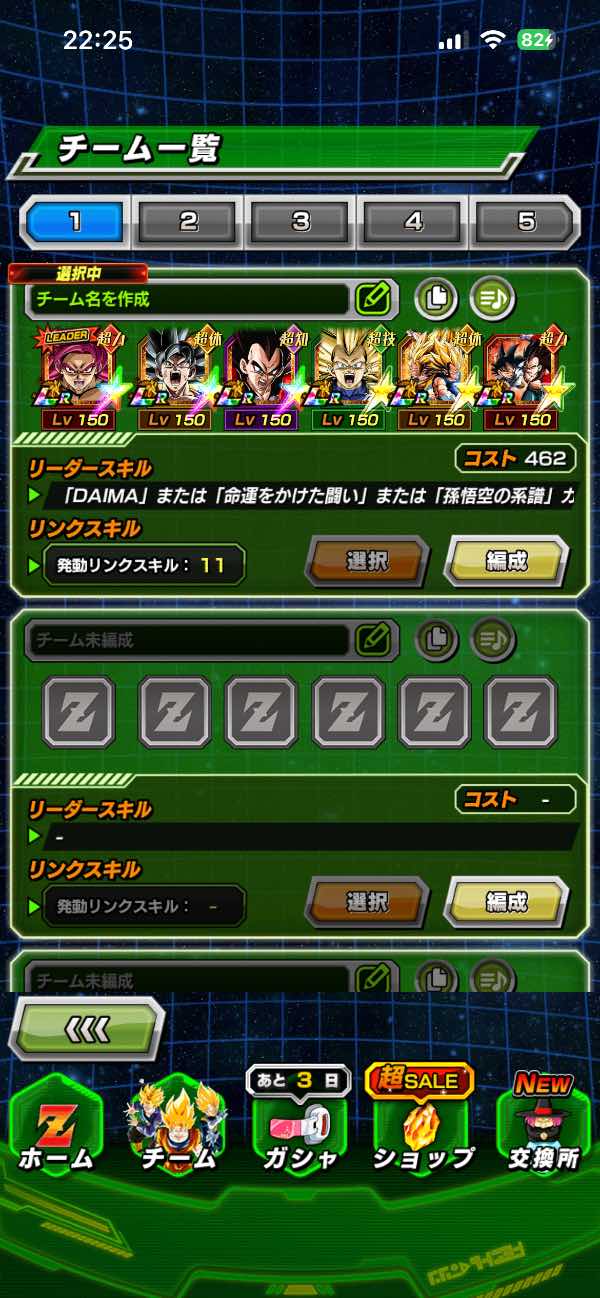This screenshot has width=600, height=1298.
Task: Switch to team page 5 tab
Action: (x=526, y=221)
